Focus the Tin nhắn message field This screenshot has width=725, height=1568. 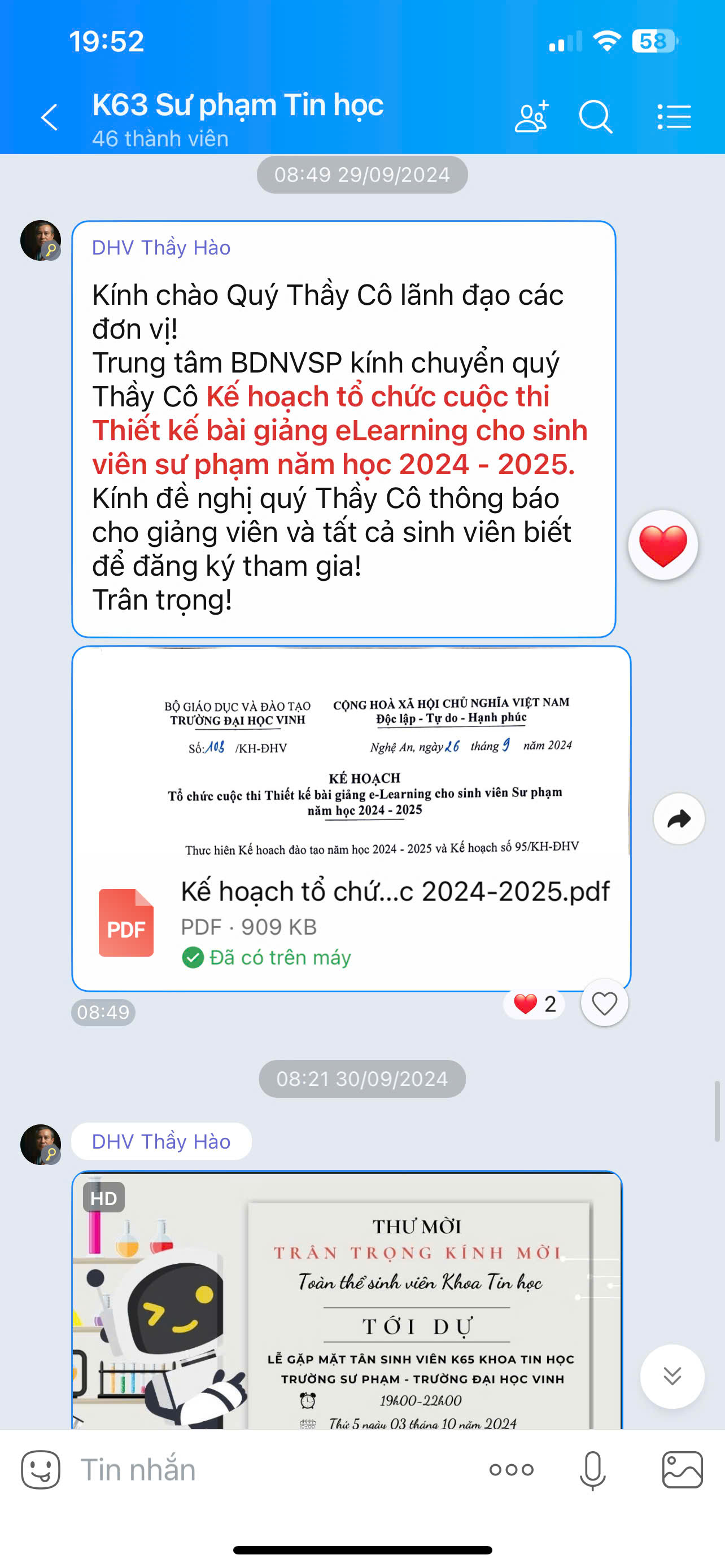point(274,1469)
